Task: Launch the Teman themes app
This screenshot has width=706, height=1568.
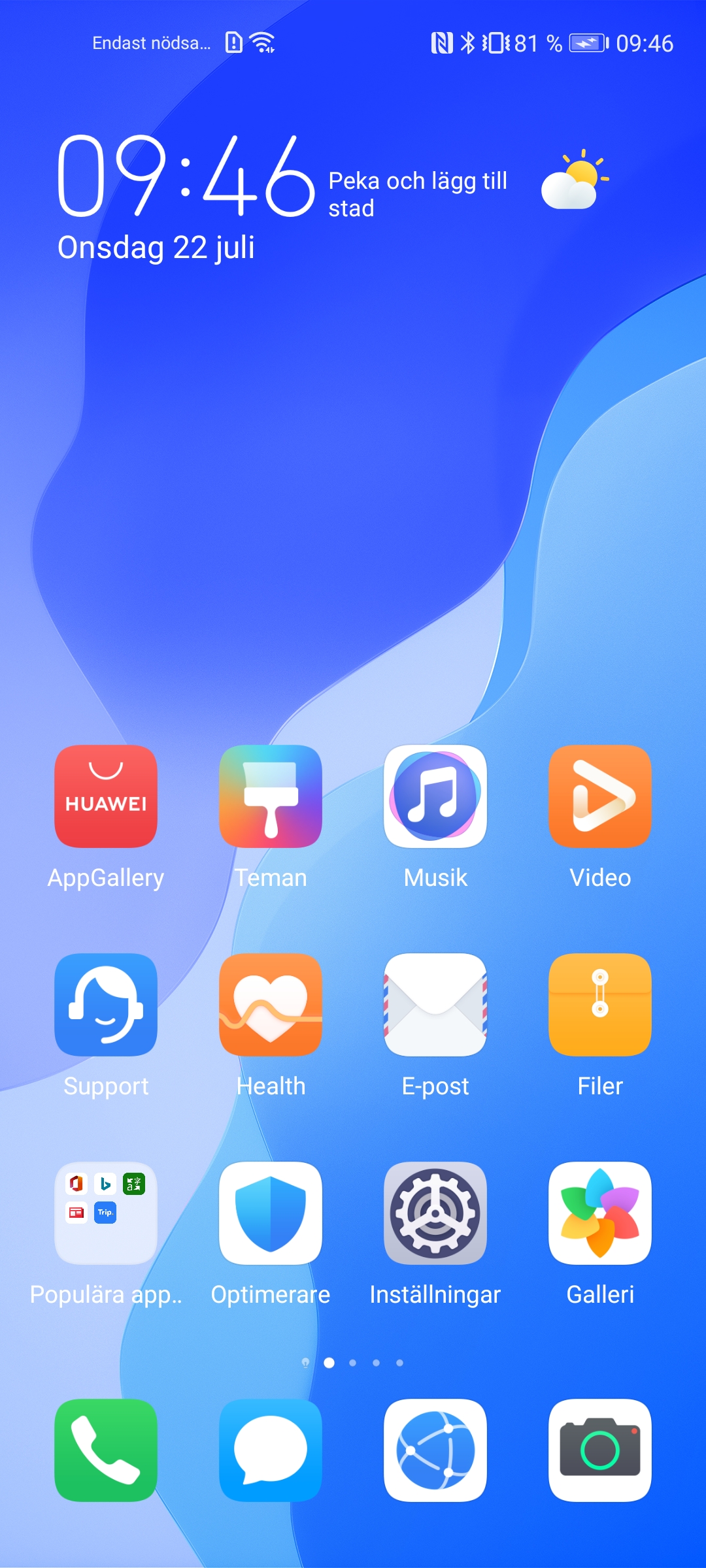Action: [x=271, y=796]
